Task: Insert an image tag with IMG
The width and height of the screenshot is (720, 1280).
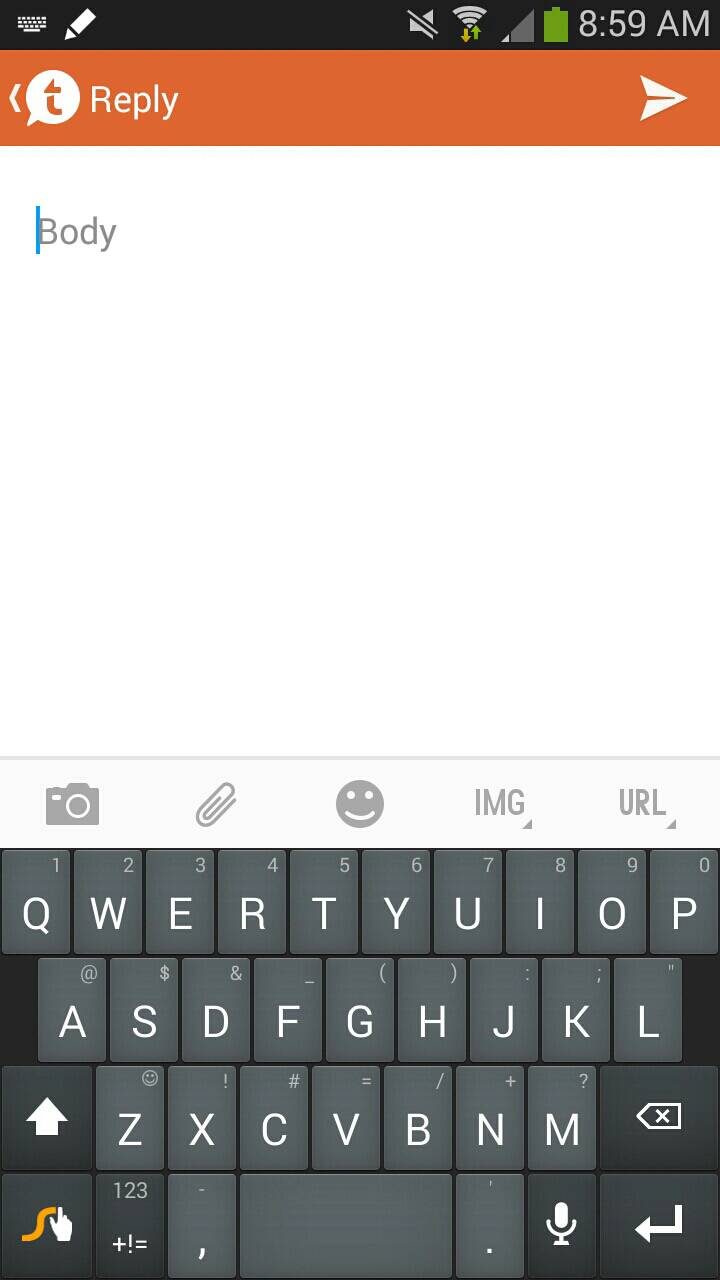Action: pos(502,804)
